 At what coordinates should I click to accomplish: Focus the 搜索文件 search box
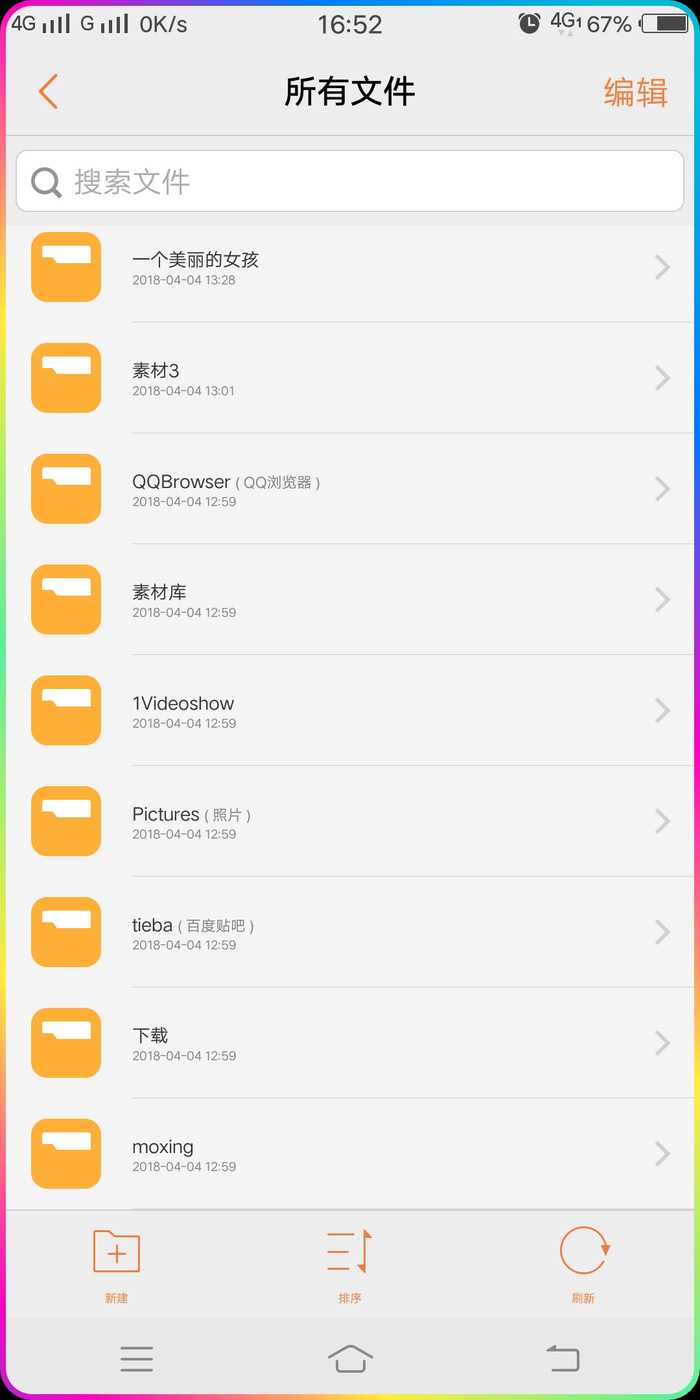point(350,181)
